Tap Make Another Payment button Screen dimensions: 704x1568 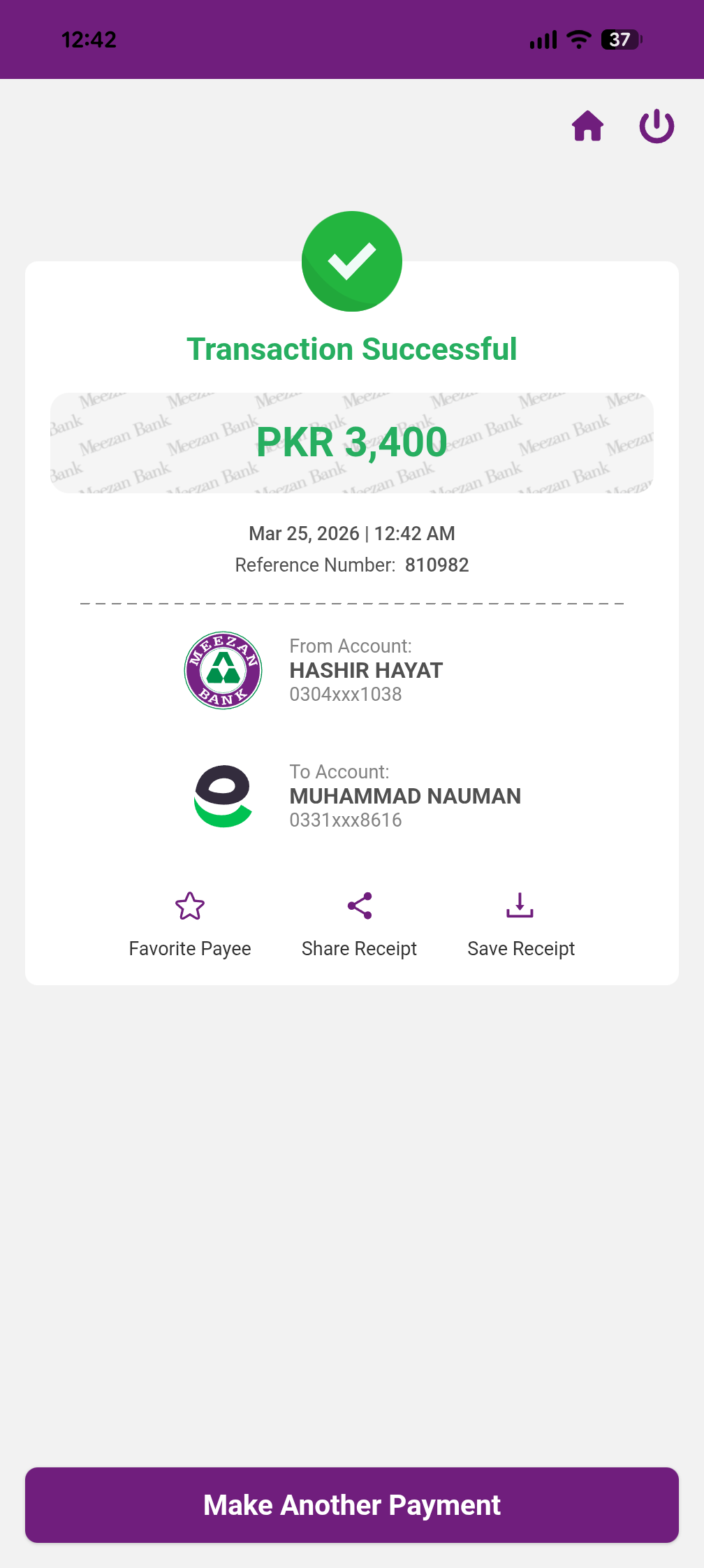[x=352, y=1504]
